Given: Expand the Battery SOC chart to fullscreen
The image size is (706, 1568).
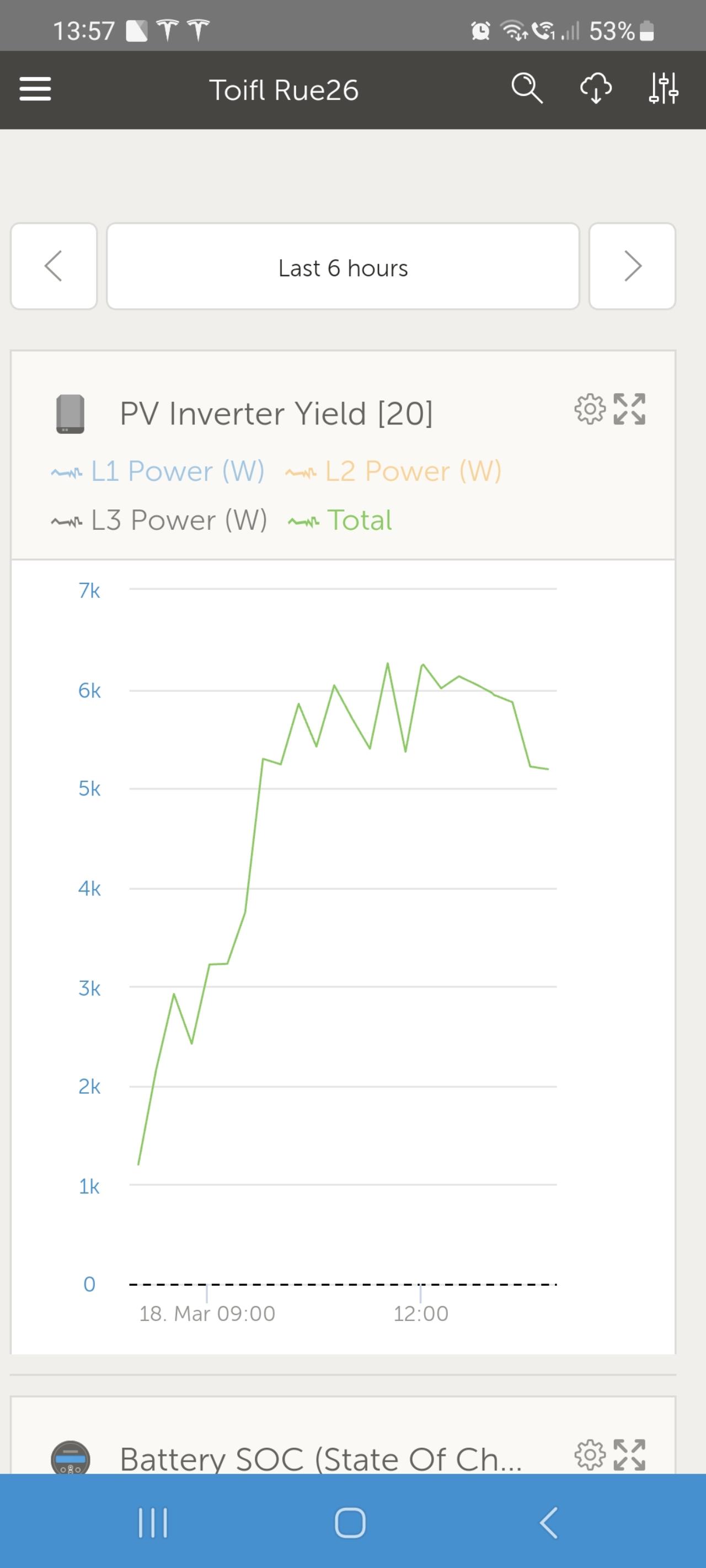Looking at the screenshot, I should point(629,1456).
